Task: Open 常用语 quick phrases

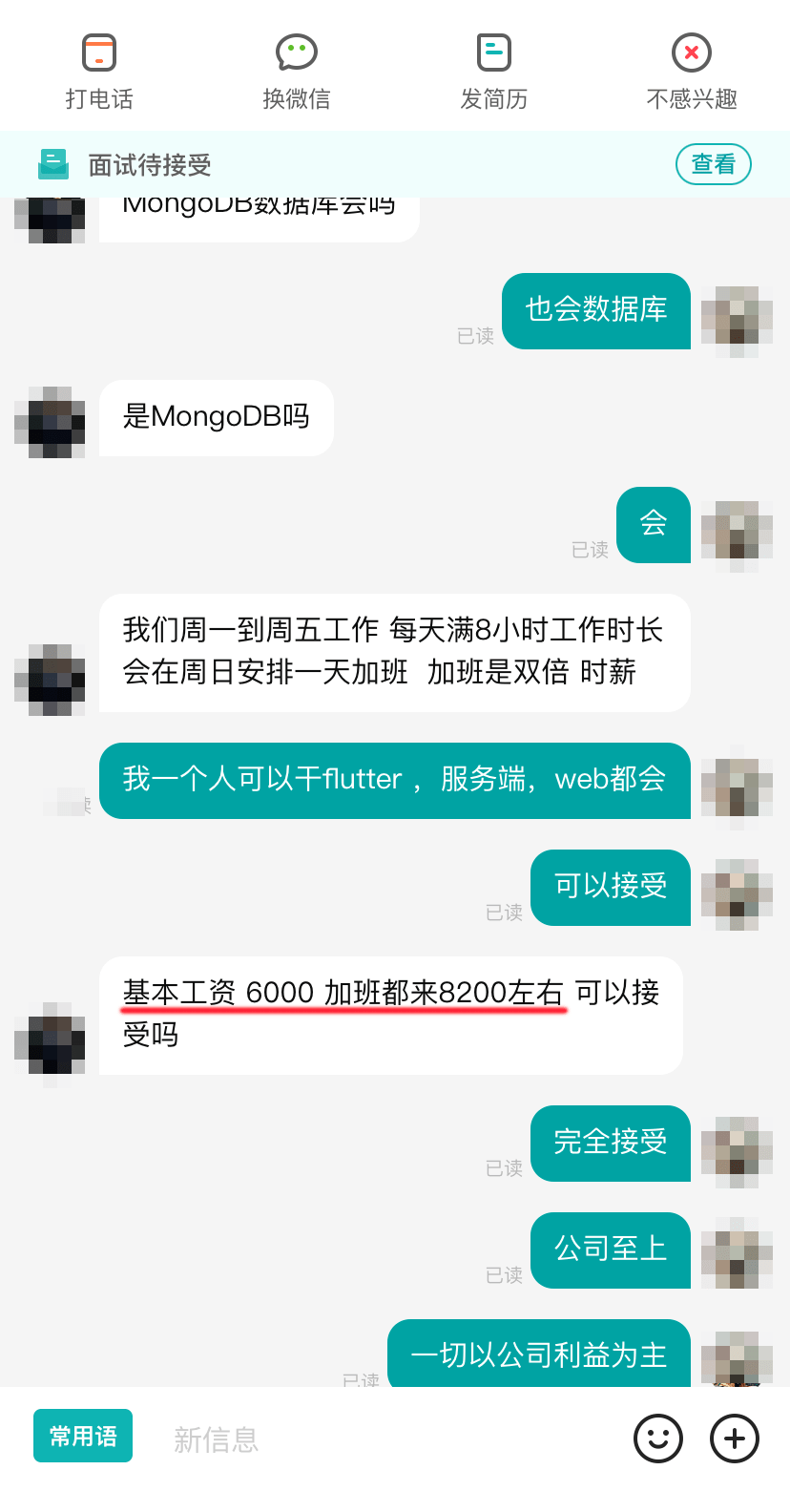Action: (x=83, y=1436)
